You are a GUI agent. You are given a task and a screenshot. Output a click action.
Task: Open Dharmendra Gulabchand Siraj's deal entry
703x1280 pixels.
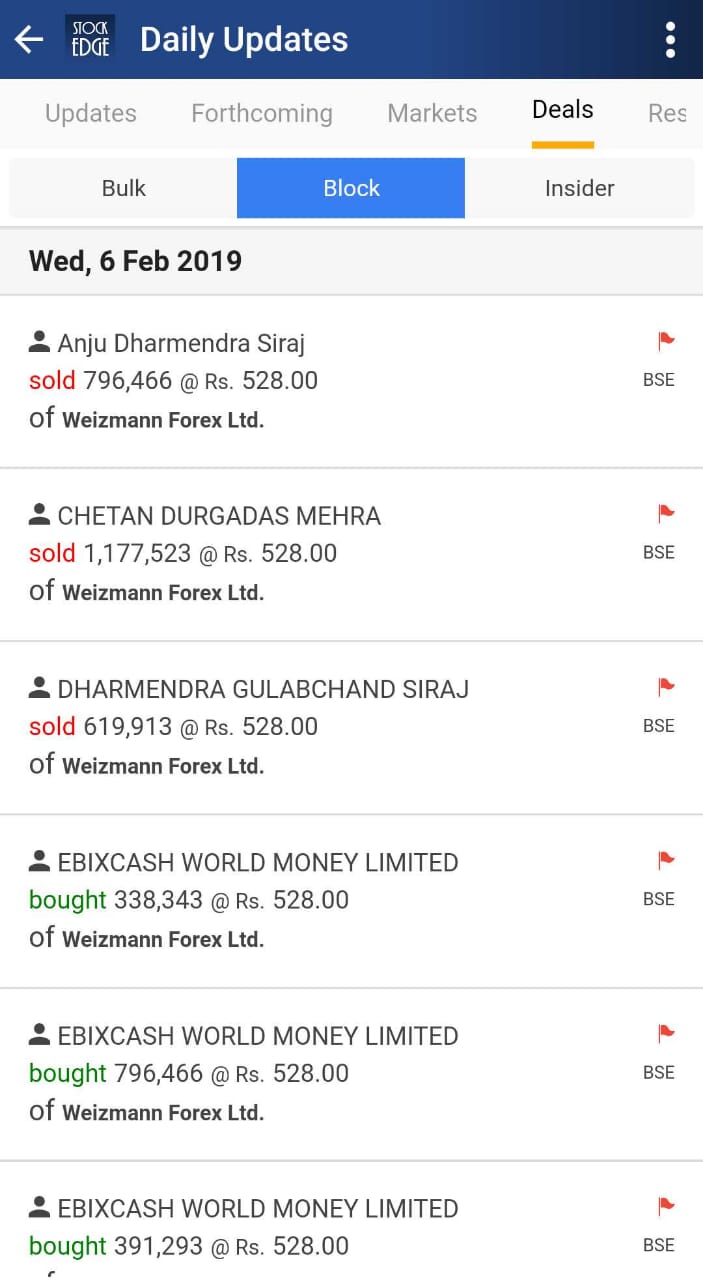(351, 728)
